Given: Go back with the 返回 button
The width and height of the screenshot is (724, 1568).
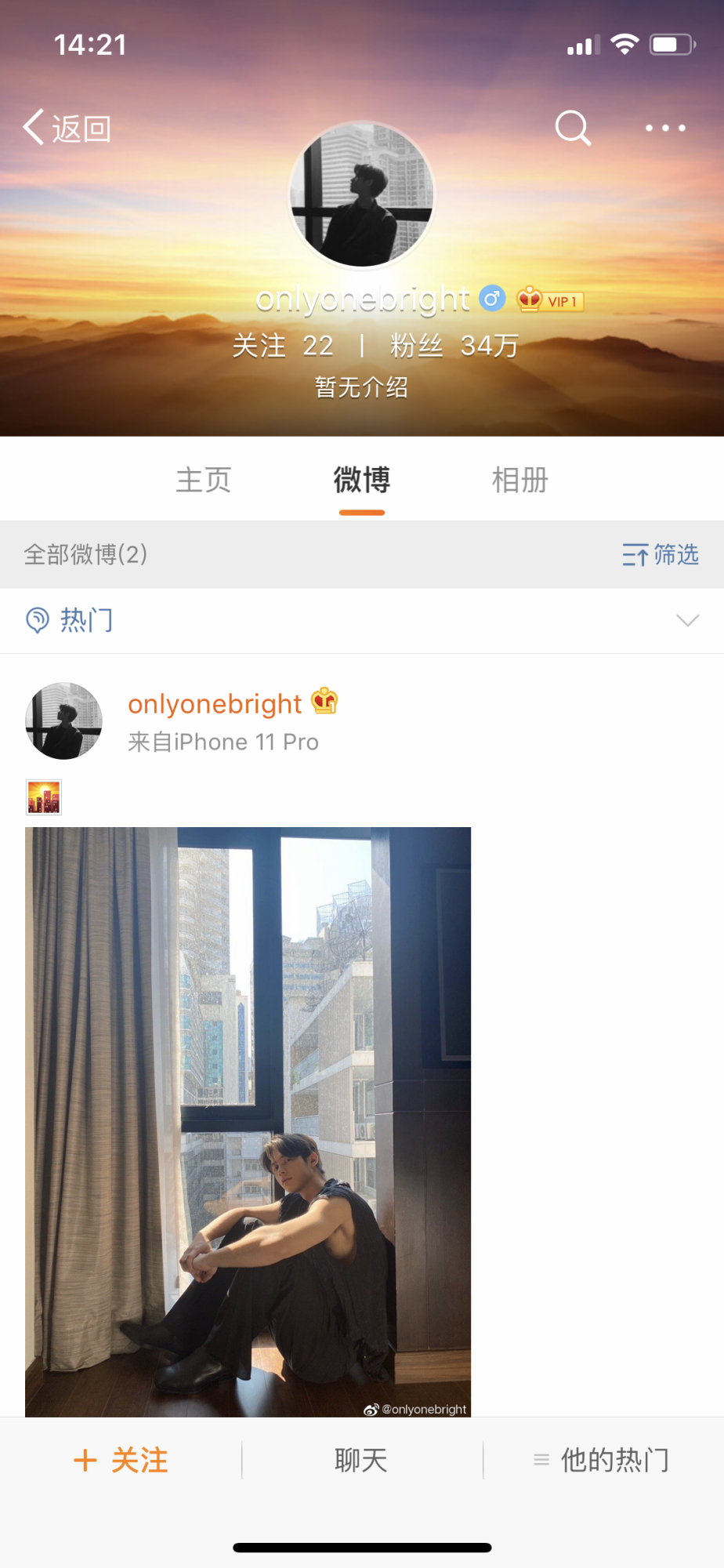Looking at the screenshot, I should point(67,128).
